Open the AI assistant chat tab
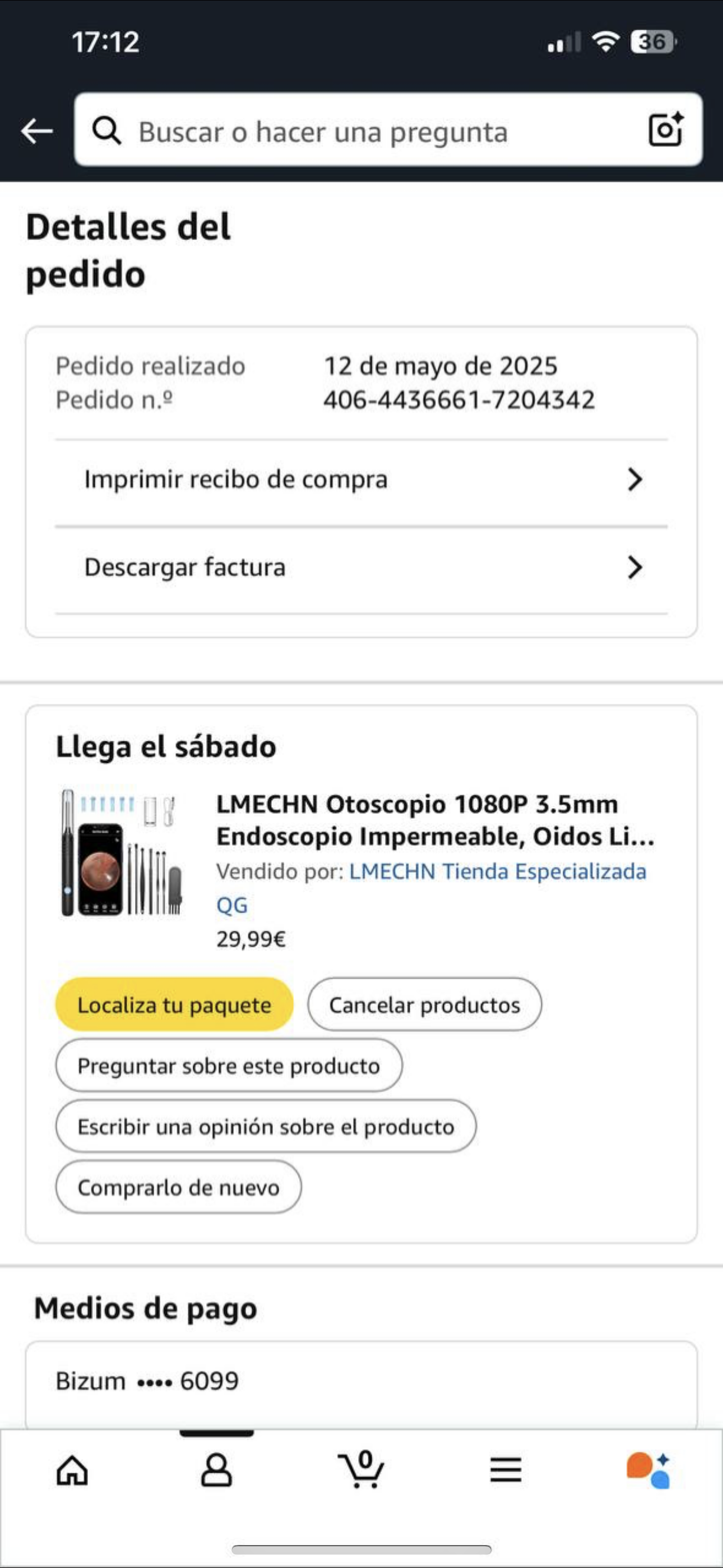The image size is (723, 1568). click(649, 1470)
